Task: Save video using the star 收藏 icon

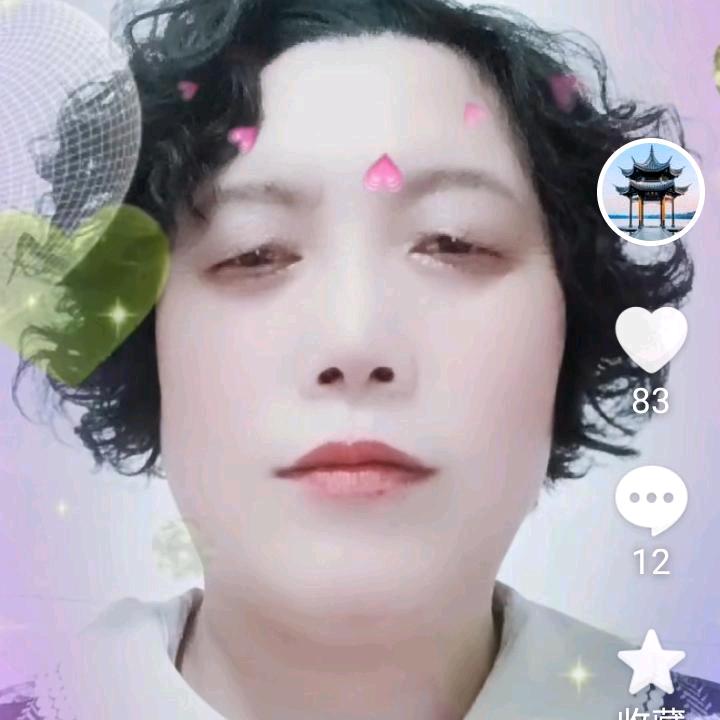Action: (x=651, y=663)
